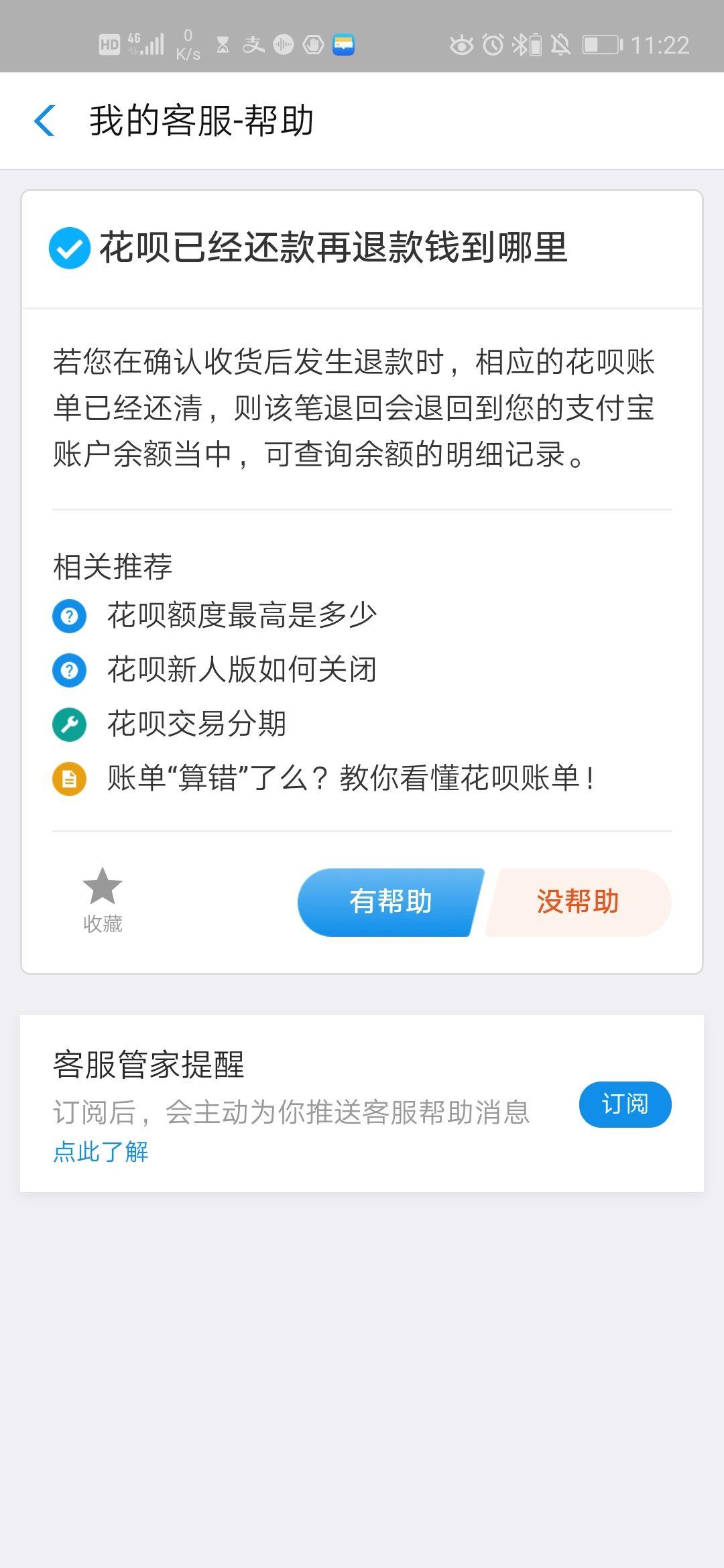Open related question 花呗新人版如何关闭
Viewport: 724px width, 1568px height.
[241, 670]
